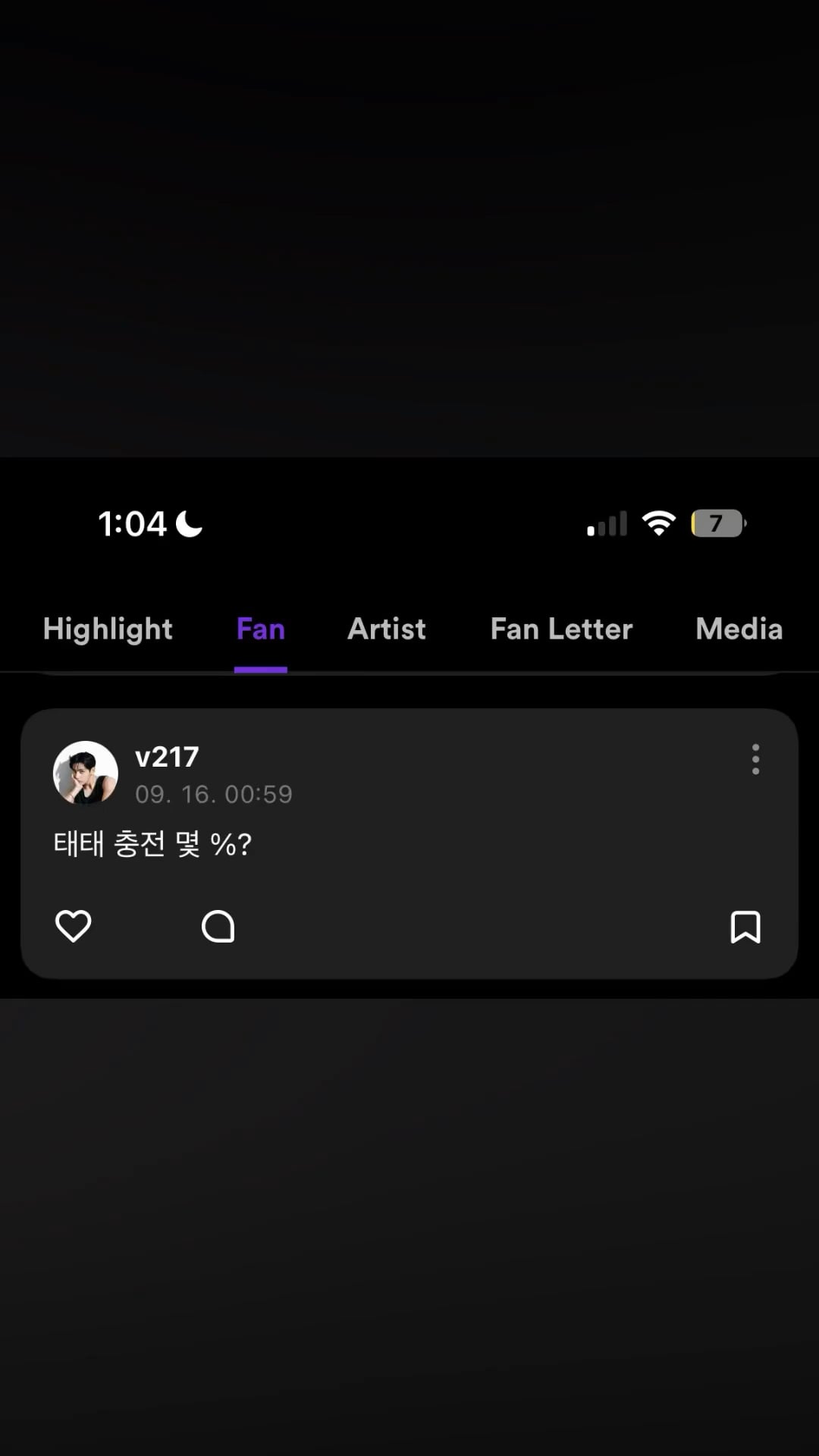Tap the cellular signal bars

tap(606, 524)
